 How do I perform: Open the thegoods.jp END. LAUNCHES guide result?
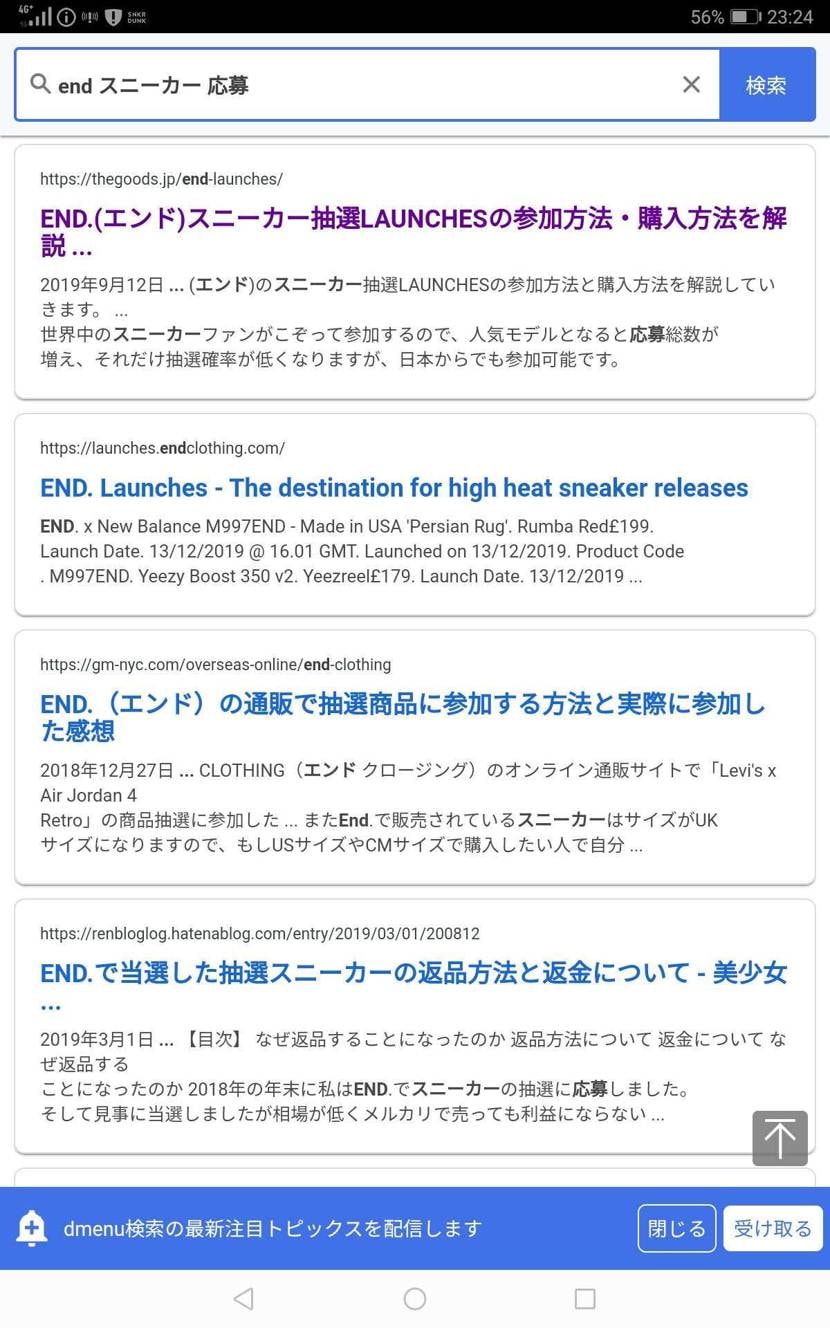point(413,231)
